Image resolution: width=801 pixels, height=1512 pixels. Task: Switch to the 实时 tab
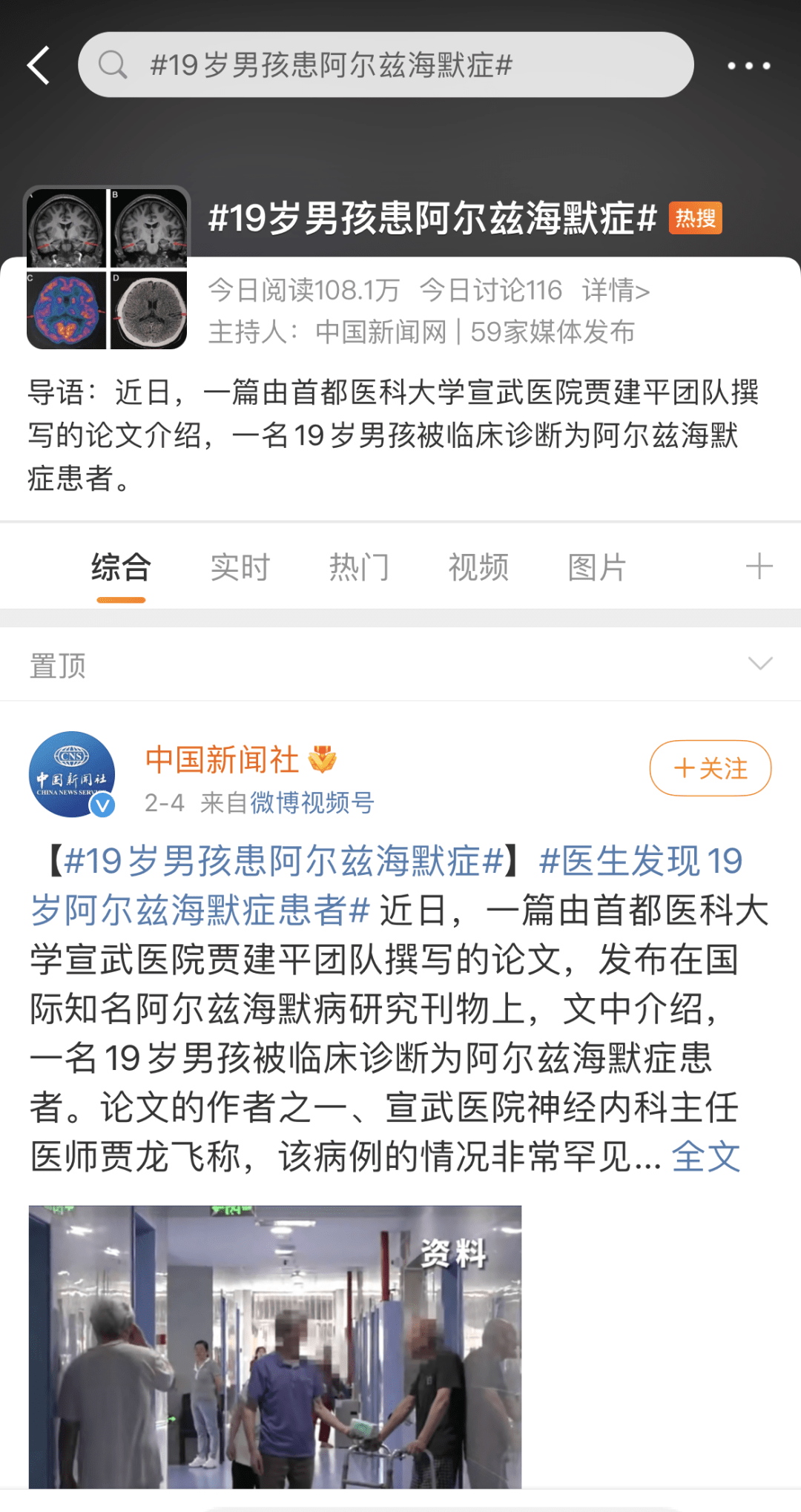tap(240, 568)
